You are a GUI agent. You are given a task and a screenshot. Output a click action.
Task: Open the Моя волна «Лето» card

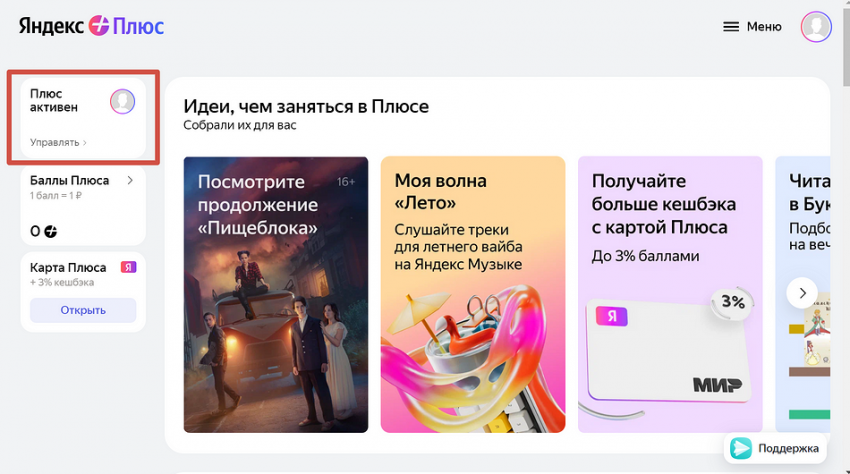tap(472, 294)
